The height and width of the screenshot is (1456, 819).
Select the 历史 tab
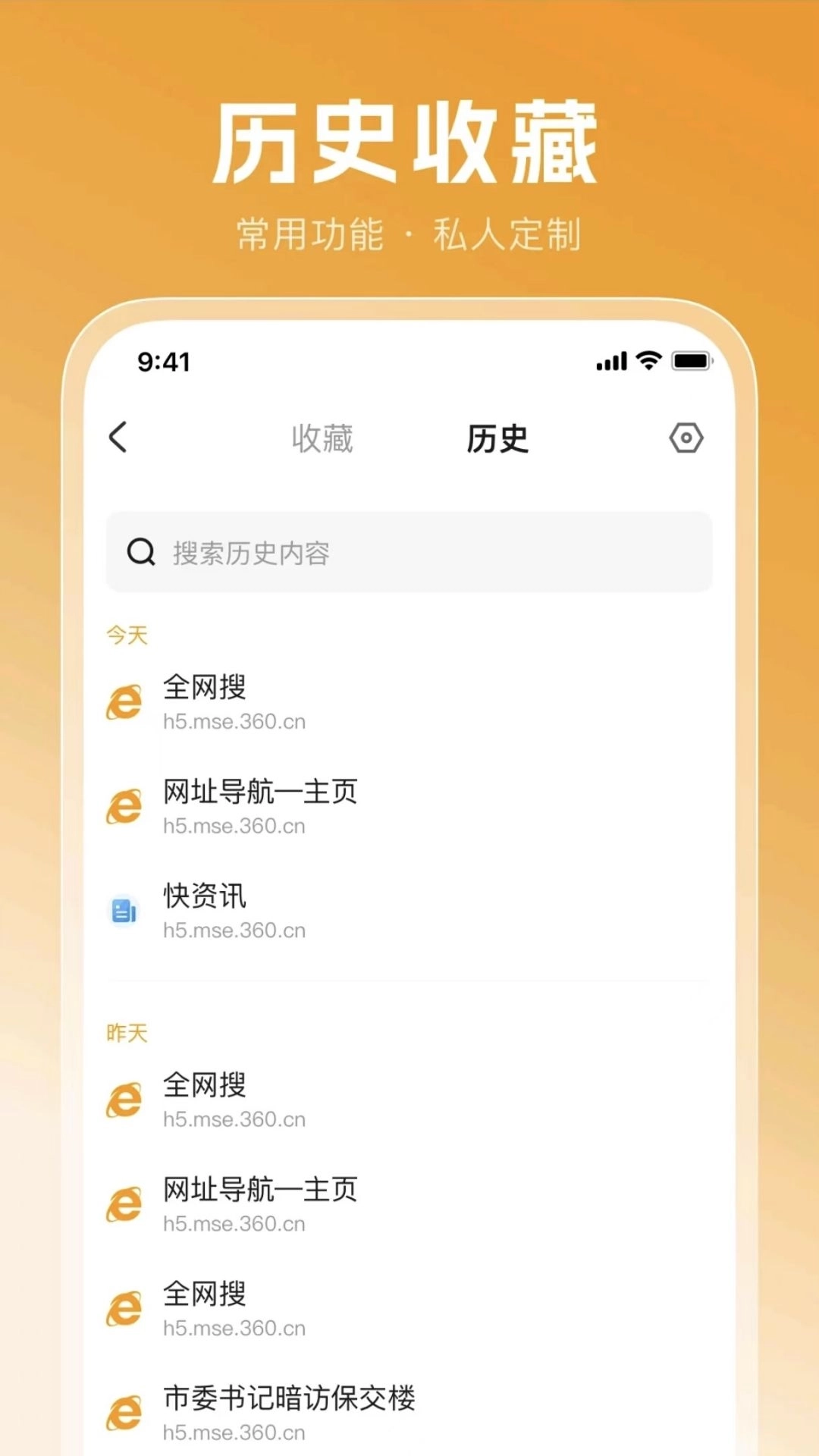498,438
